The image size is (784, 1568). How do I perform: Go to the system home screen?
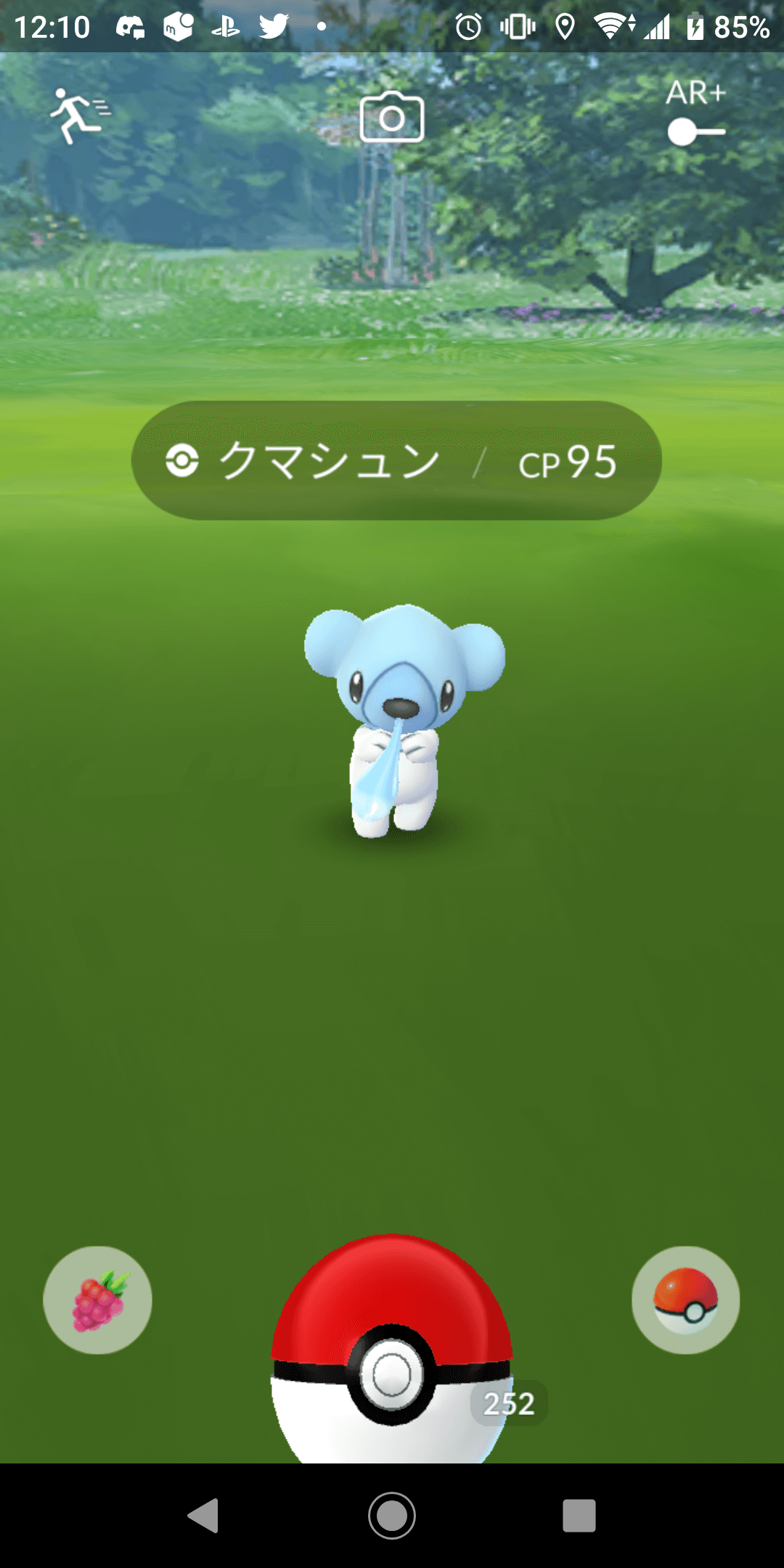click(x=392, y=1516)
